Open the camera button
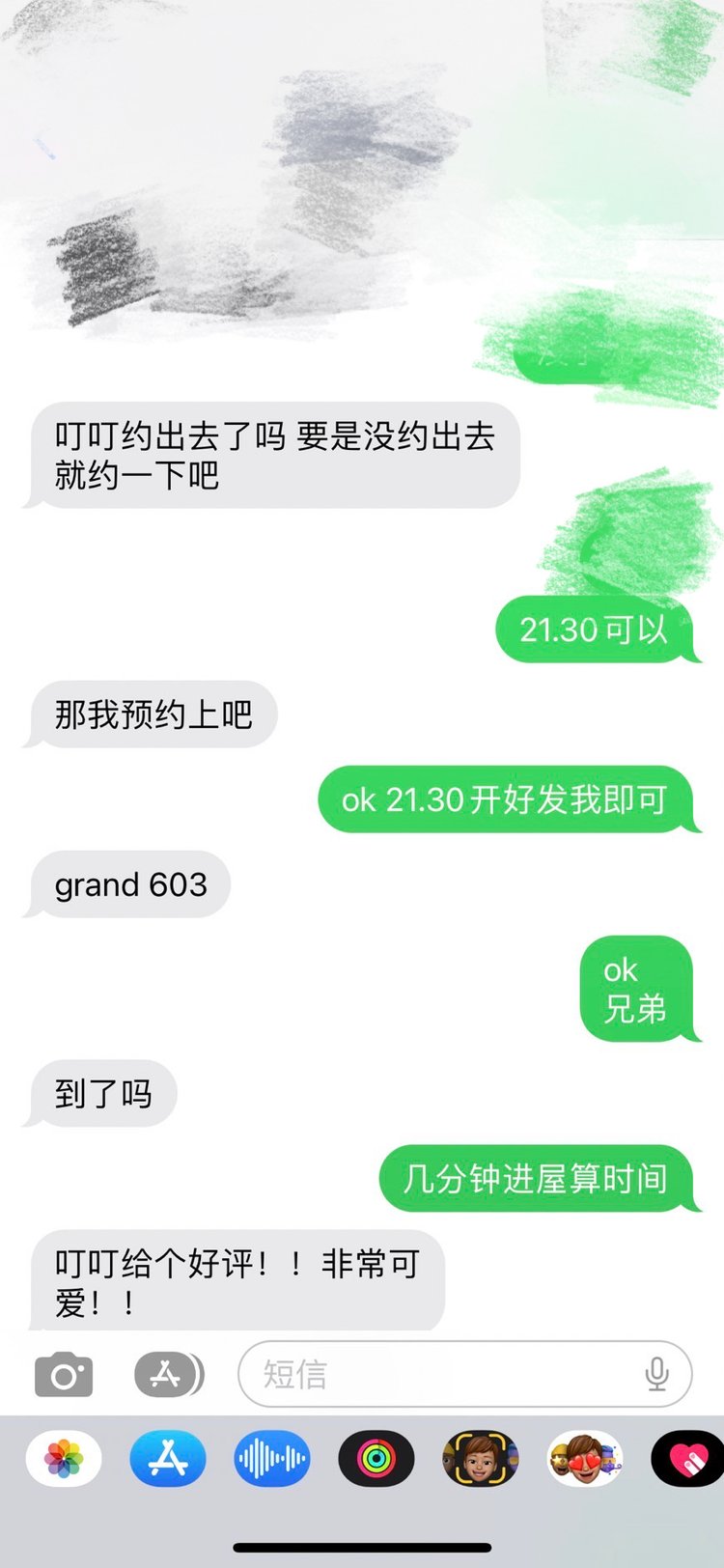The width and height of the screenshot is (724, 1568). tap(64, 1374)
